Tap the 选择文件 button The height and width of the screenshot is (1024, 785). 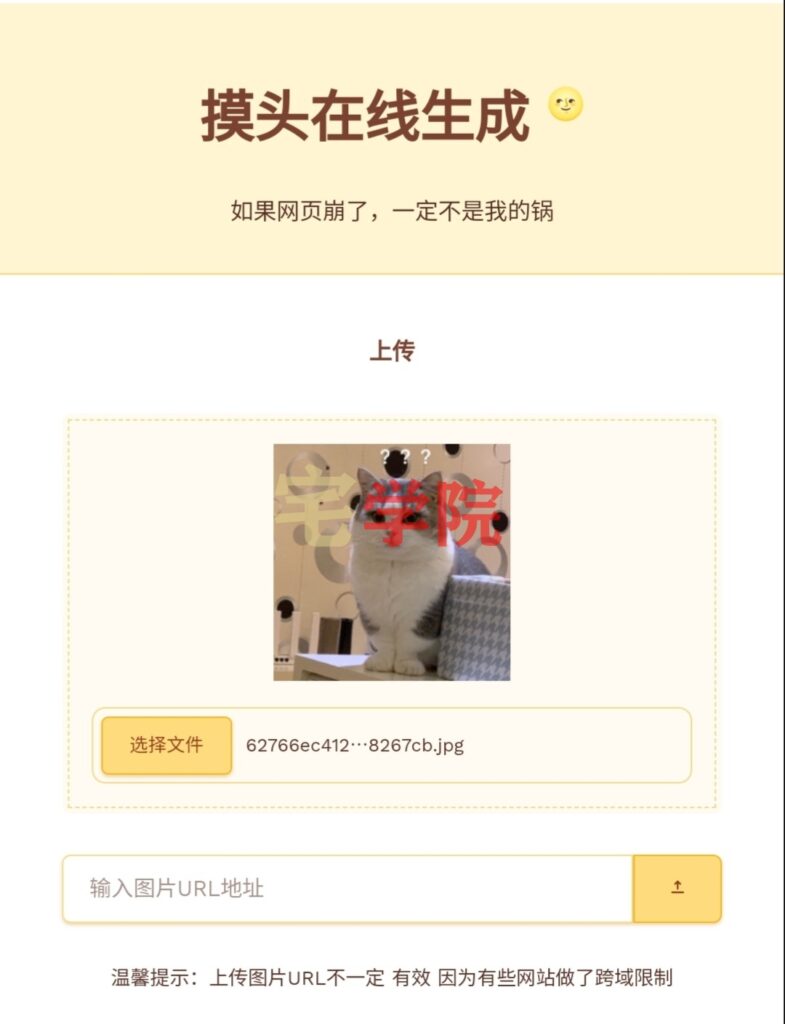click(x=166, y=745)
